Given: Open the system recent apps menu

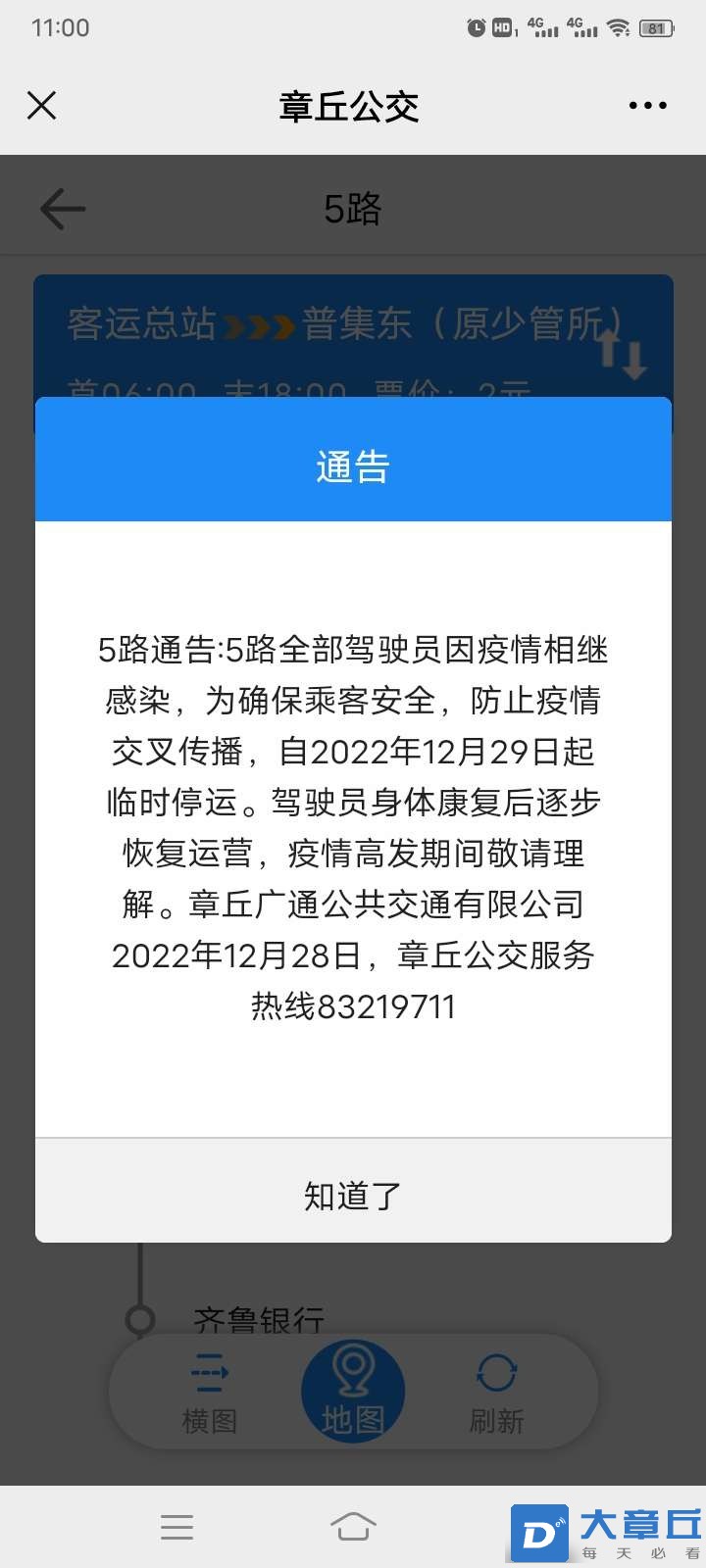Looking at the screenshot, I should point(177,1527).
